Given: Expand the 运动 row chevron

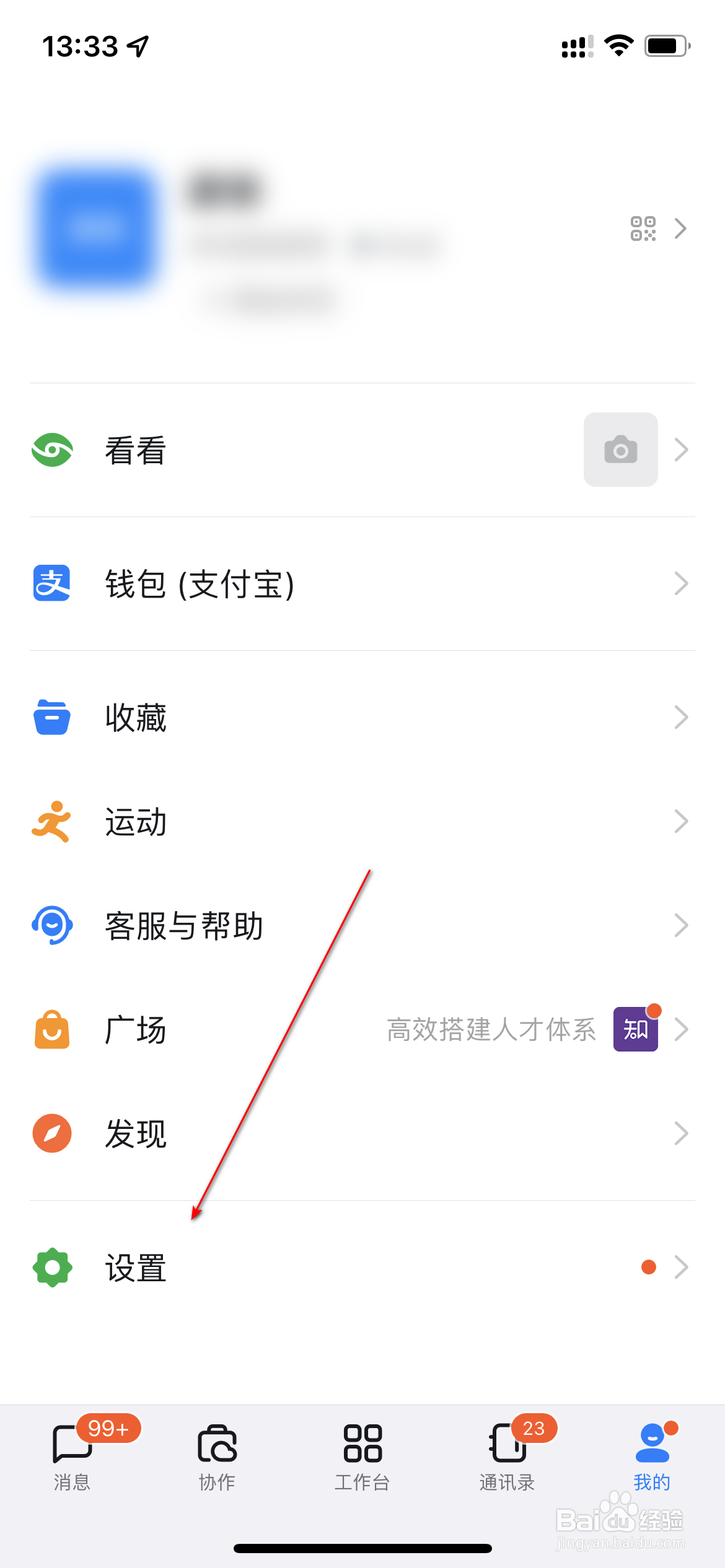Looking at the screenshot, I should 680,821.
